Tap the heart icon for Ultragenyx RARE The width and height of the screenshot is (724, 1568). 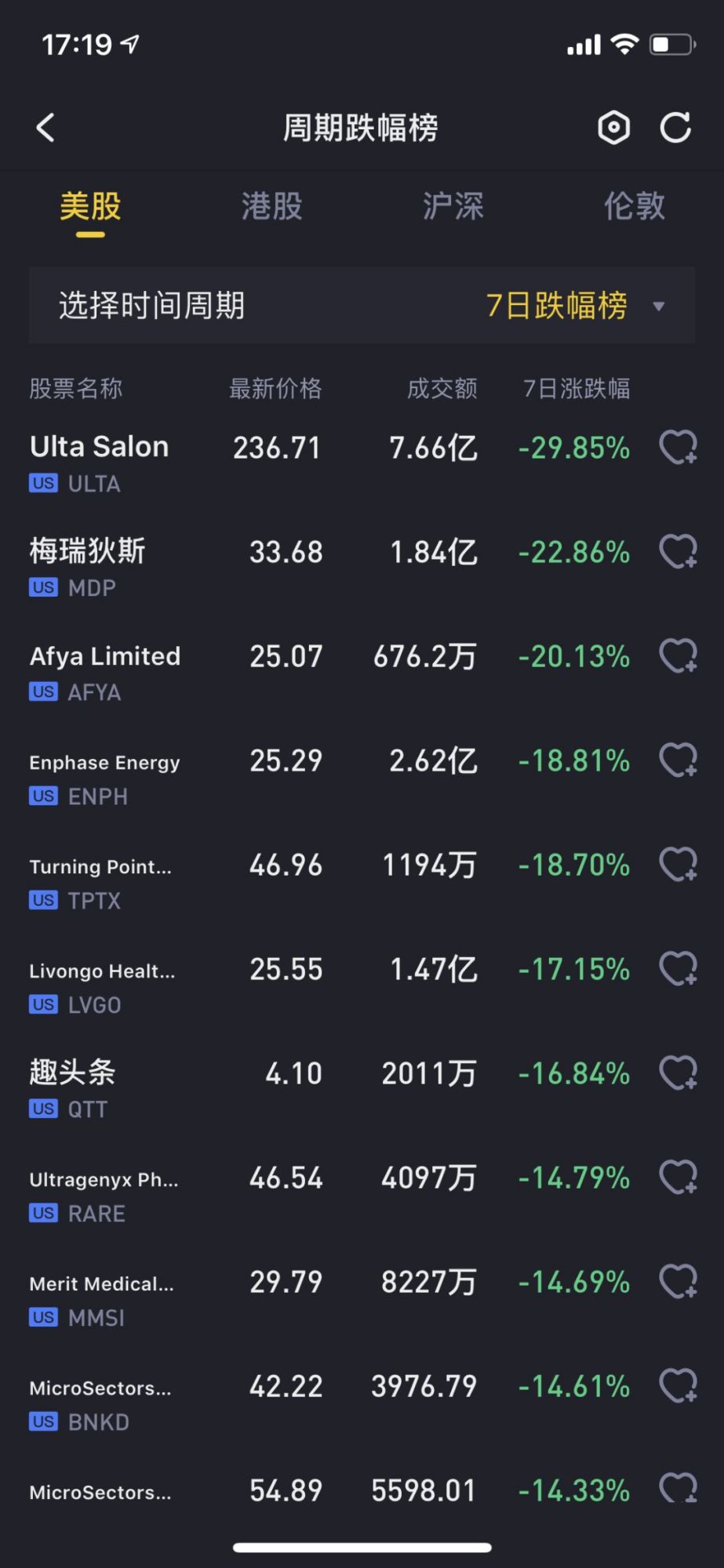[x=679, y=1177]
